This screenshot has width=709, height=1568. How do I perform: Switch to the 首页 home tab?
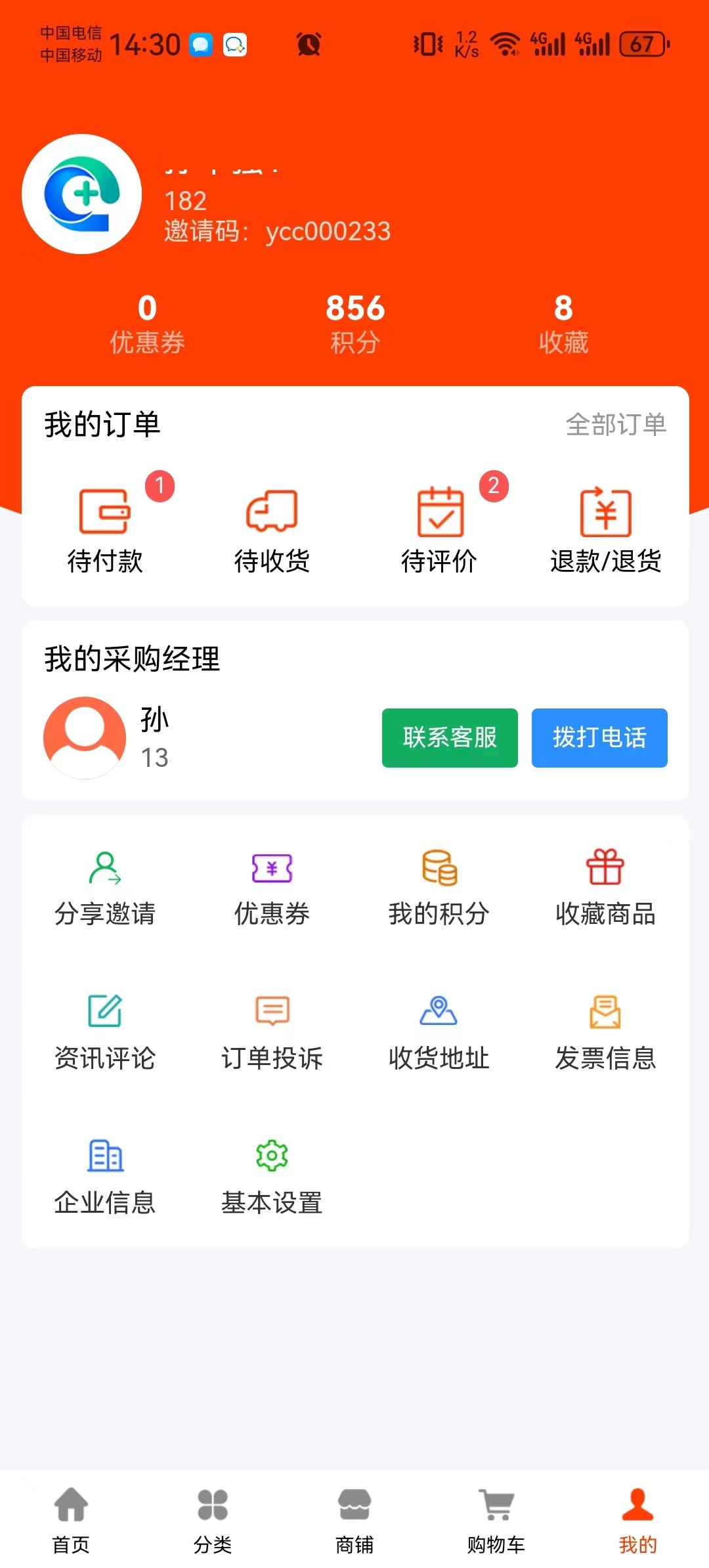point(71,1520)
